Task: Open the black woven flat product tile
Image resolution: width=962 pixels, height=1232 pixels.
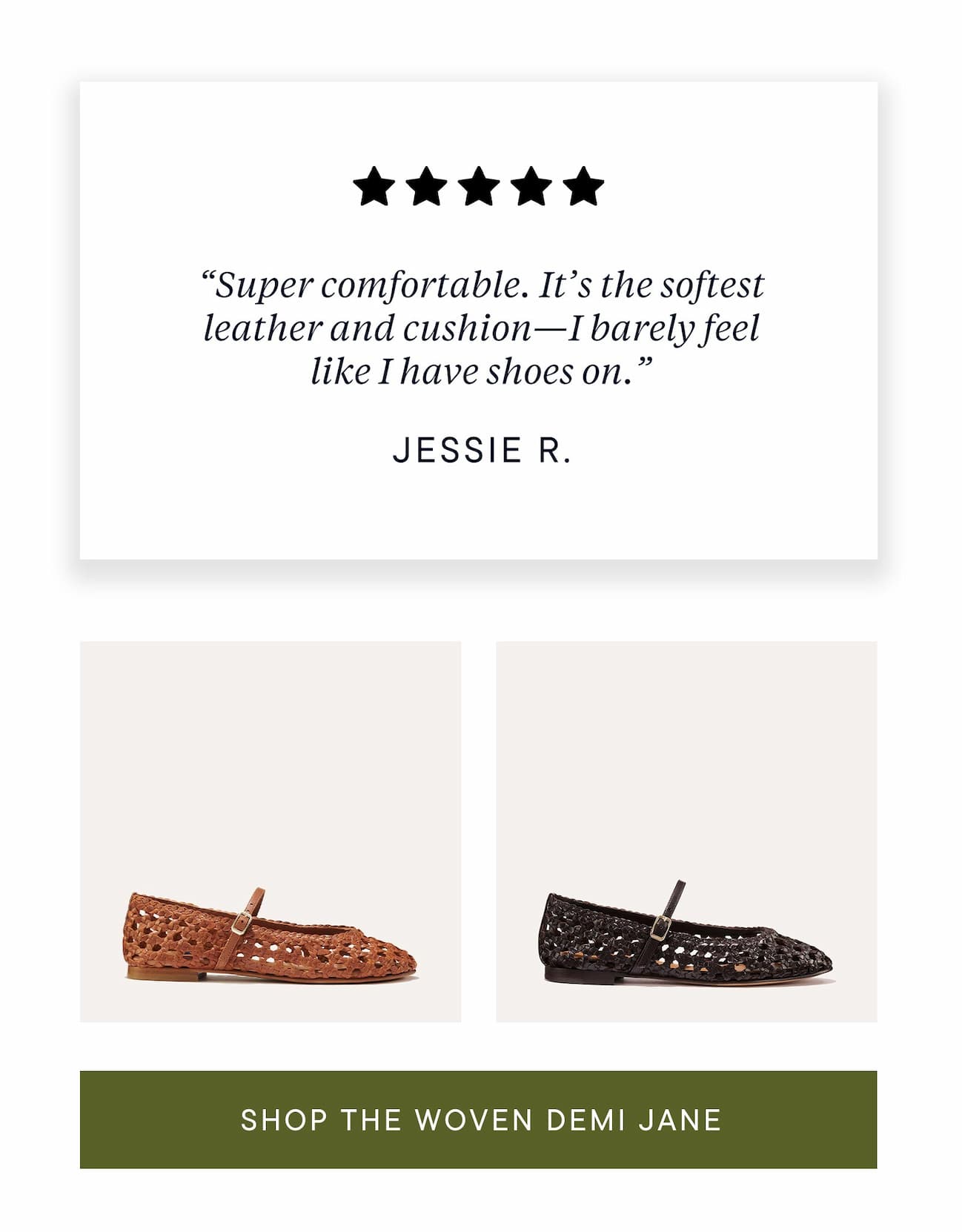Action: (x=686, y=832)
